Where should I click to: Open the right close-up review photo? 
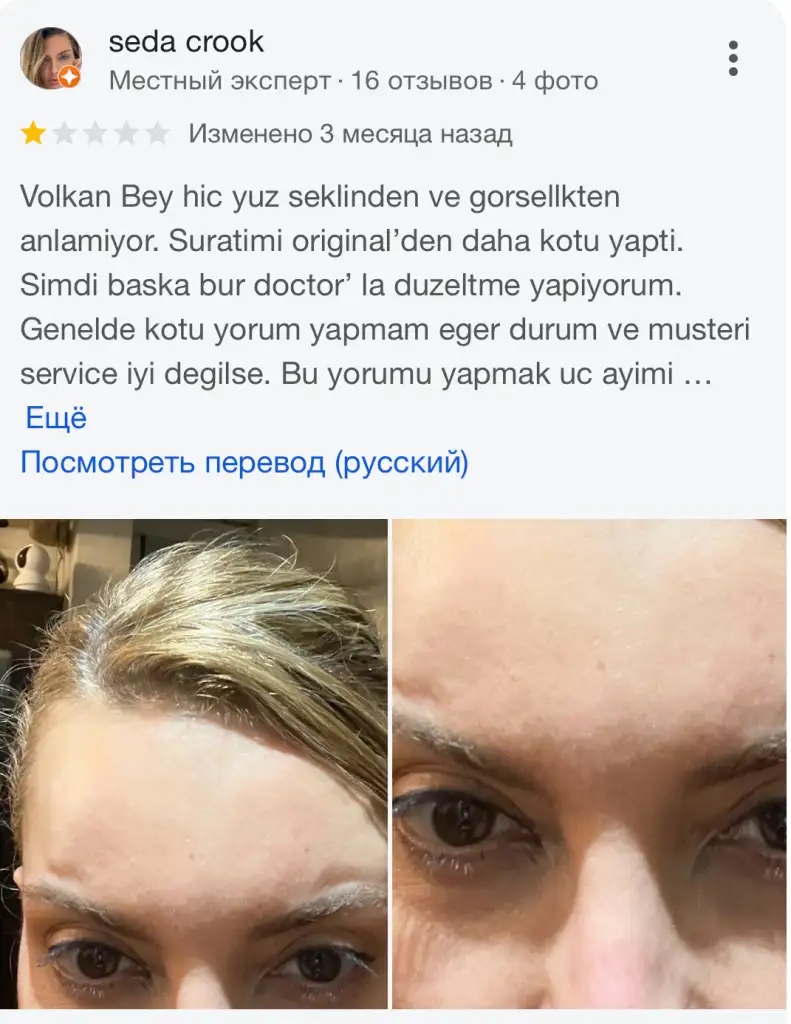(x=589, y=764)
